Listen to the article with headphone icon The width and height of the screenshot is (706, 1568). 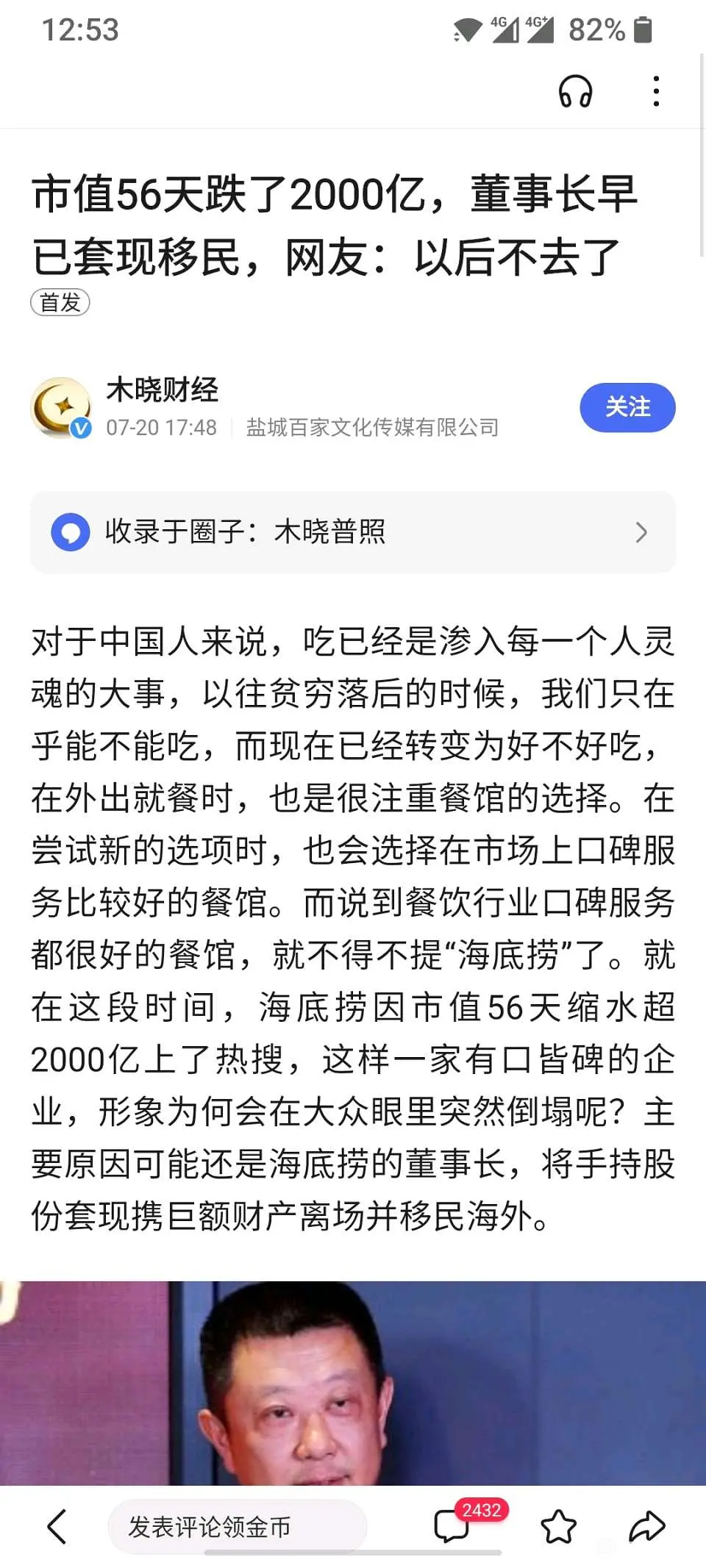[x=575, y=92]
